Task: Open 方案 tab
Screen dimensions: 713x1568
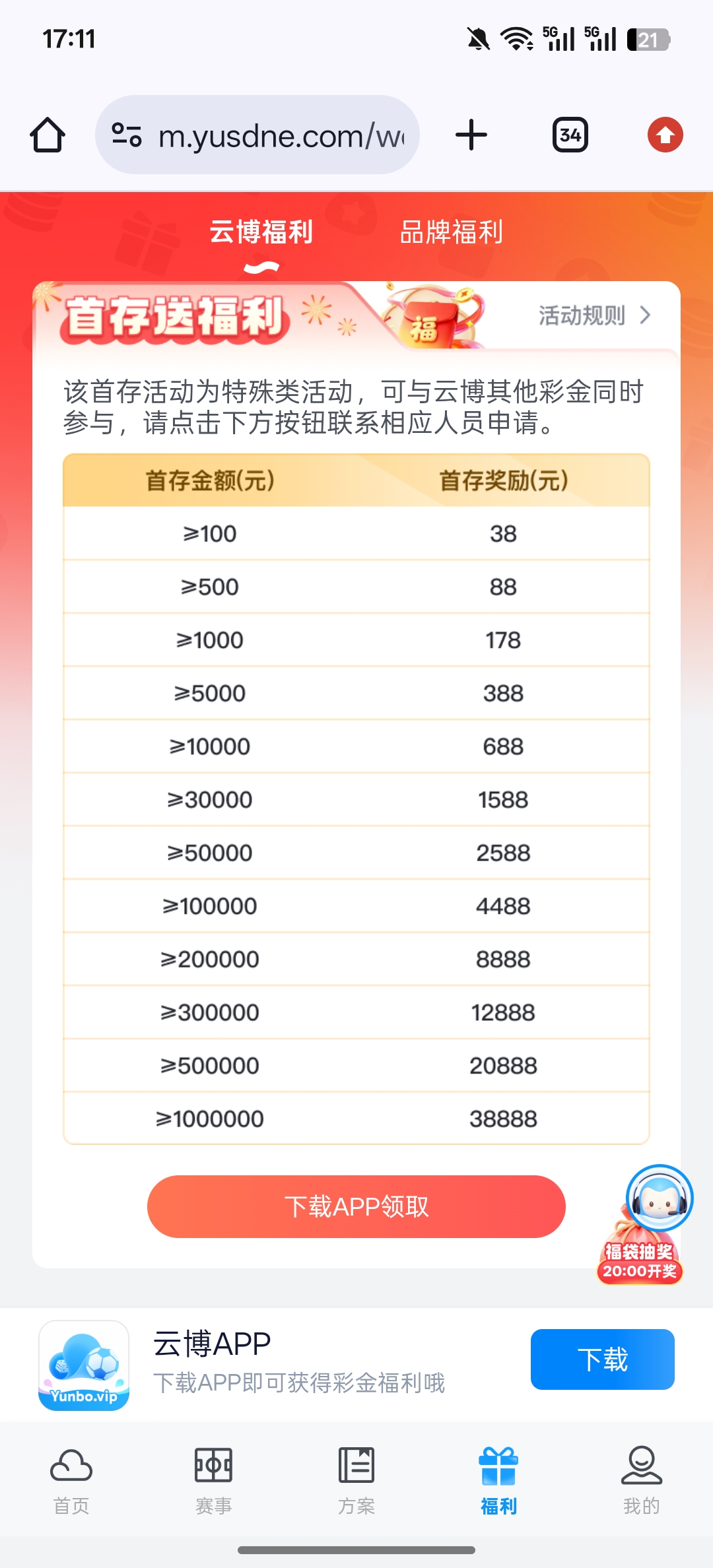Action: tap(356, 1480)
